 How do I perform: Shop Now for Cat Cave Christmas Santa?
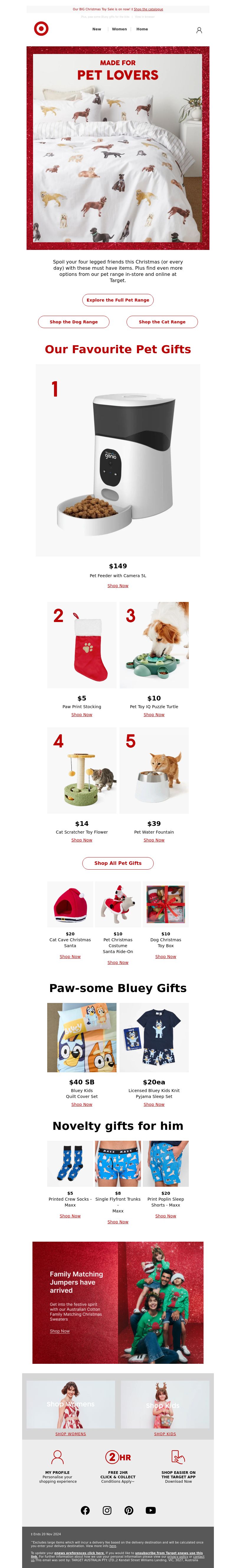[x=70, y=957]
